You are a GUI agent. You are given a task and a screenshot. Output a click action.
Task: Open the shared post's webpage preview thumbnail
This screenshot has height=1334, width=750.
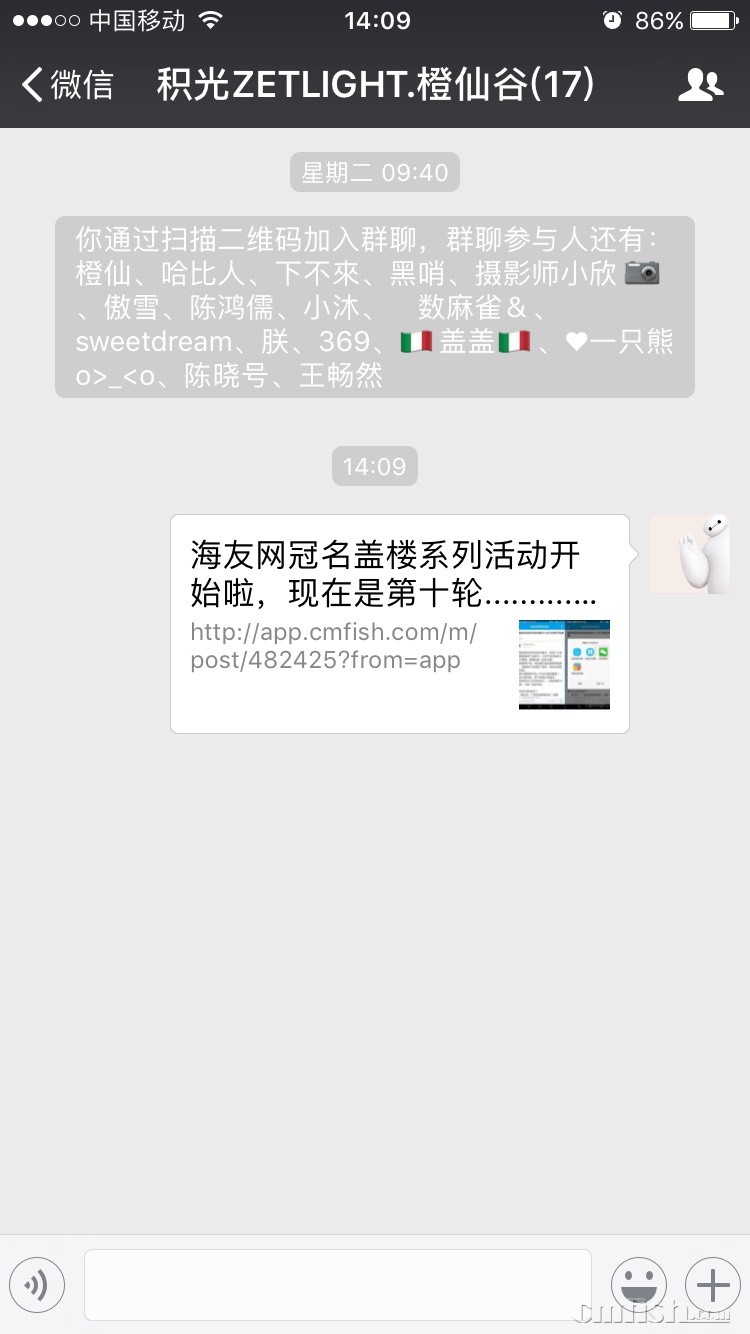coord(564,664)
